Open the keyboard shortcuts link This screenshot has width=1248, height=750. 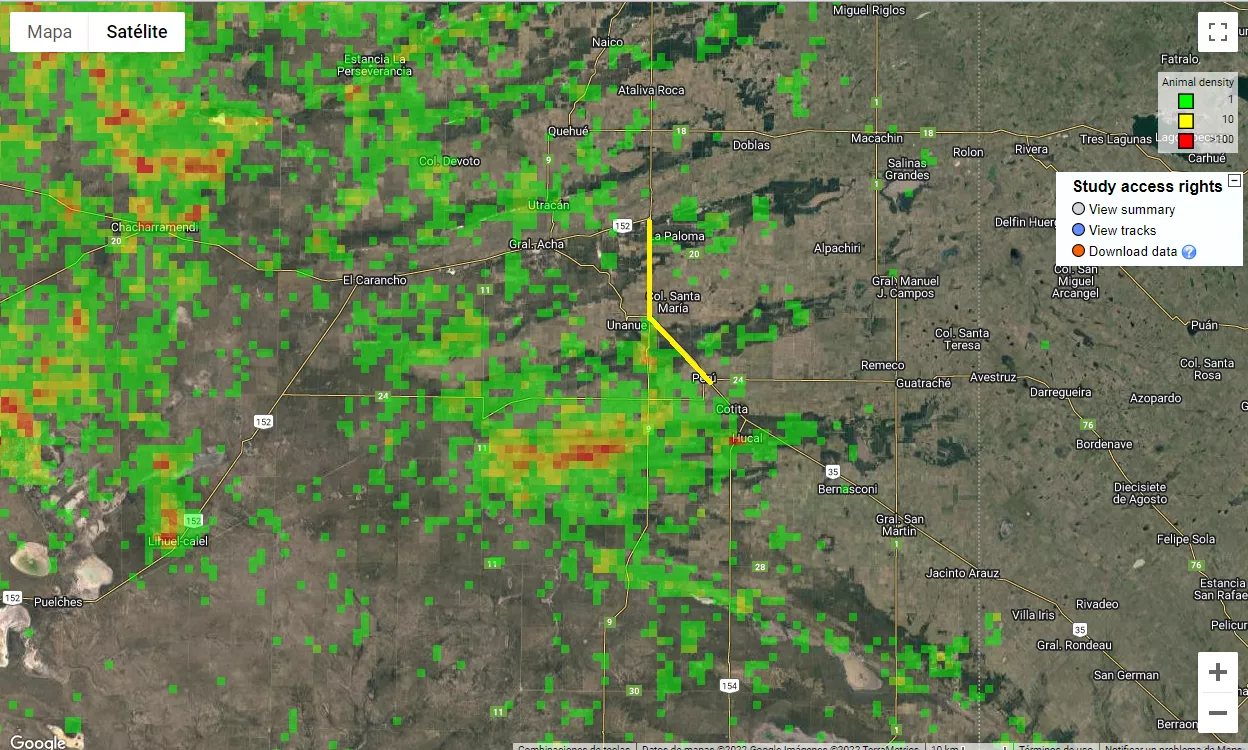[574, 746]
